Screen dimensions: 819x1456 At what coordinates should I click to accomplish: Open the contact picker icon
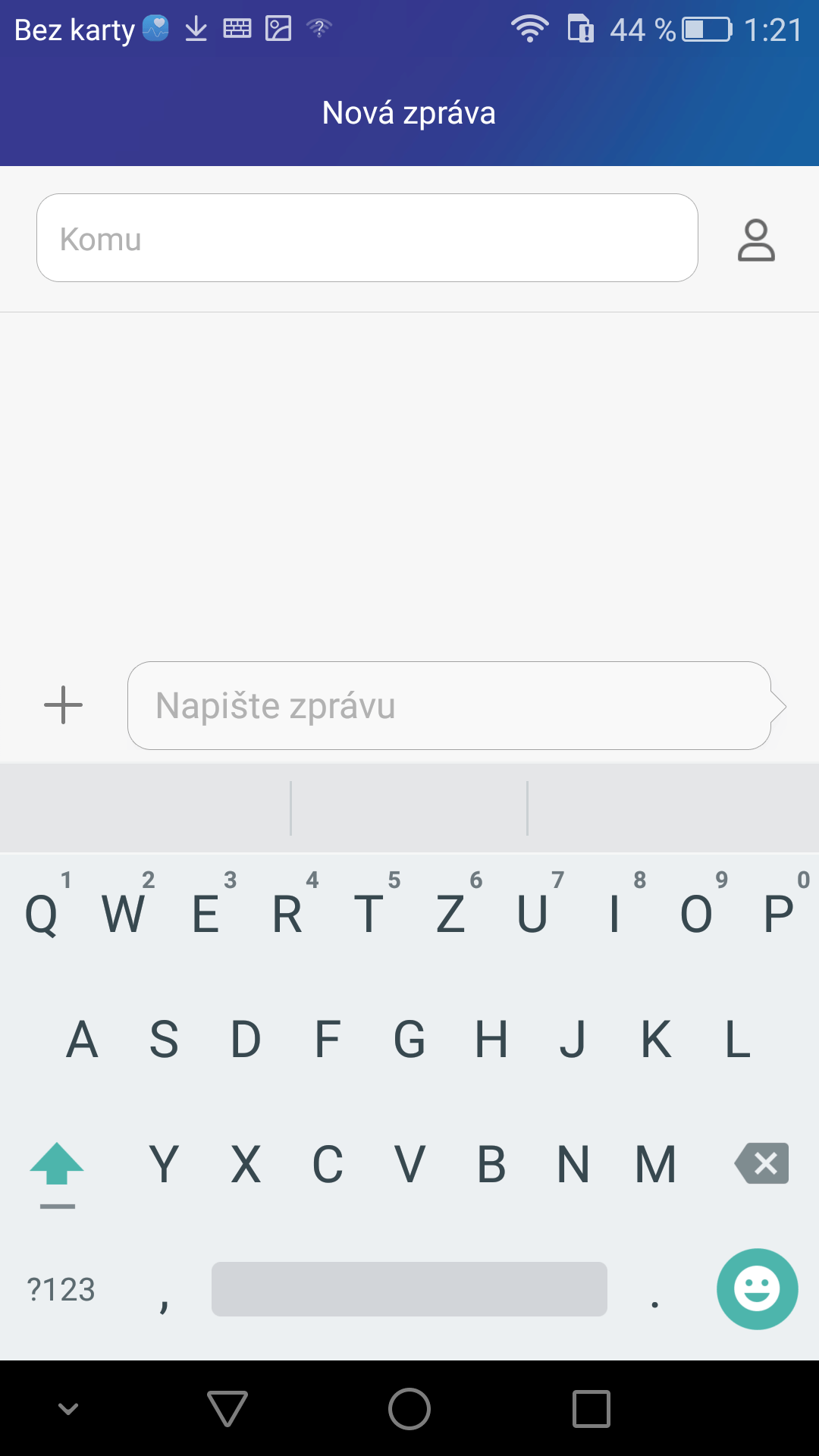pyautogui.click(x=756, y=240)
